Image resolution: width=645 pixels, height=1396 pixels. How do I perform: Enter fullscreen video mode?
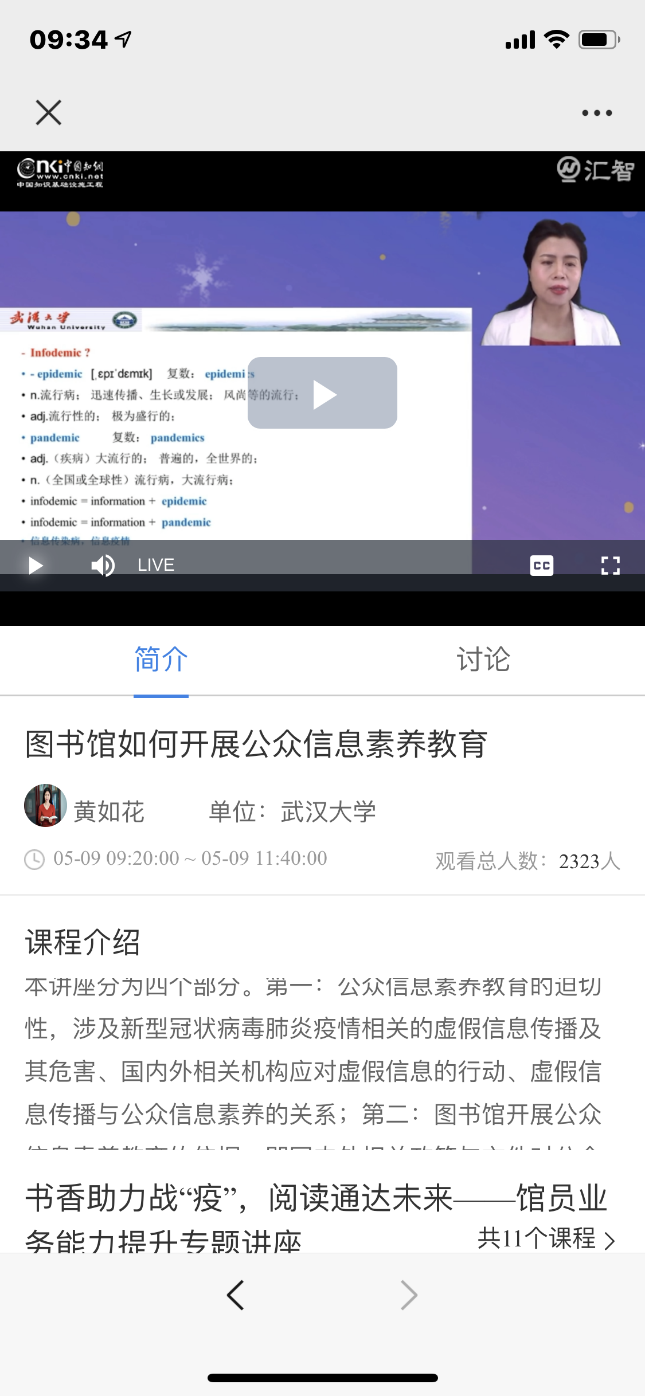(x=610, y=565)
